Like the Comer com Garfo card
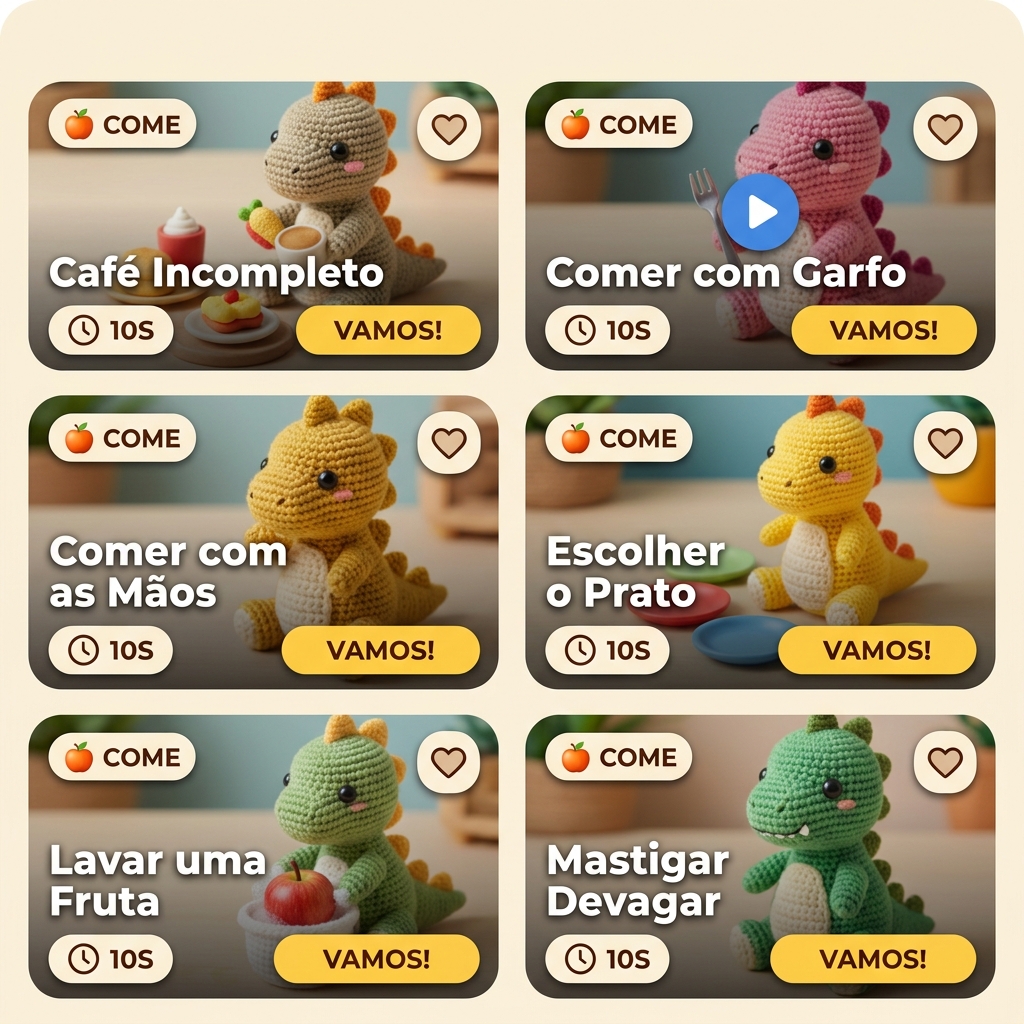The width and height of the screenshot is (1024, 1024). pos(945,129)
